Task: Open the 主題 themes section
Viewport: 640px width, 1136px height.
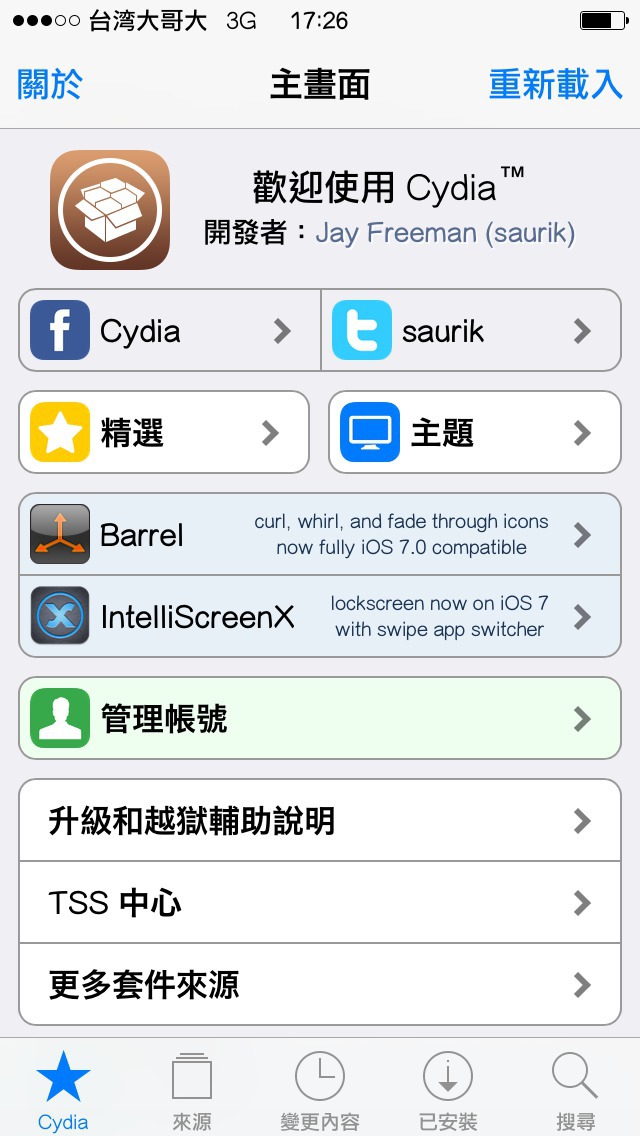Action: [475, 433]
